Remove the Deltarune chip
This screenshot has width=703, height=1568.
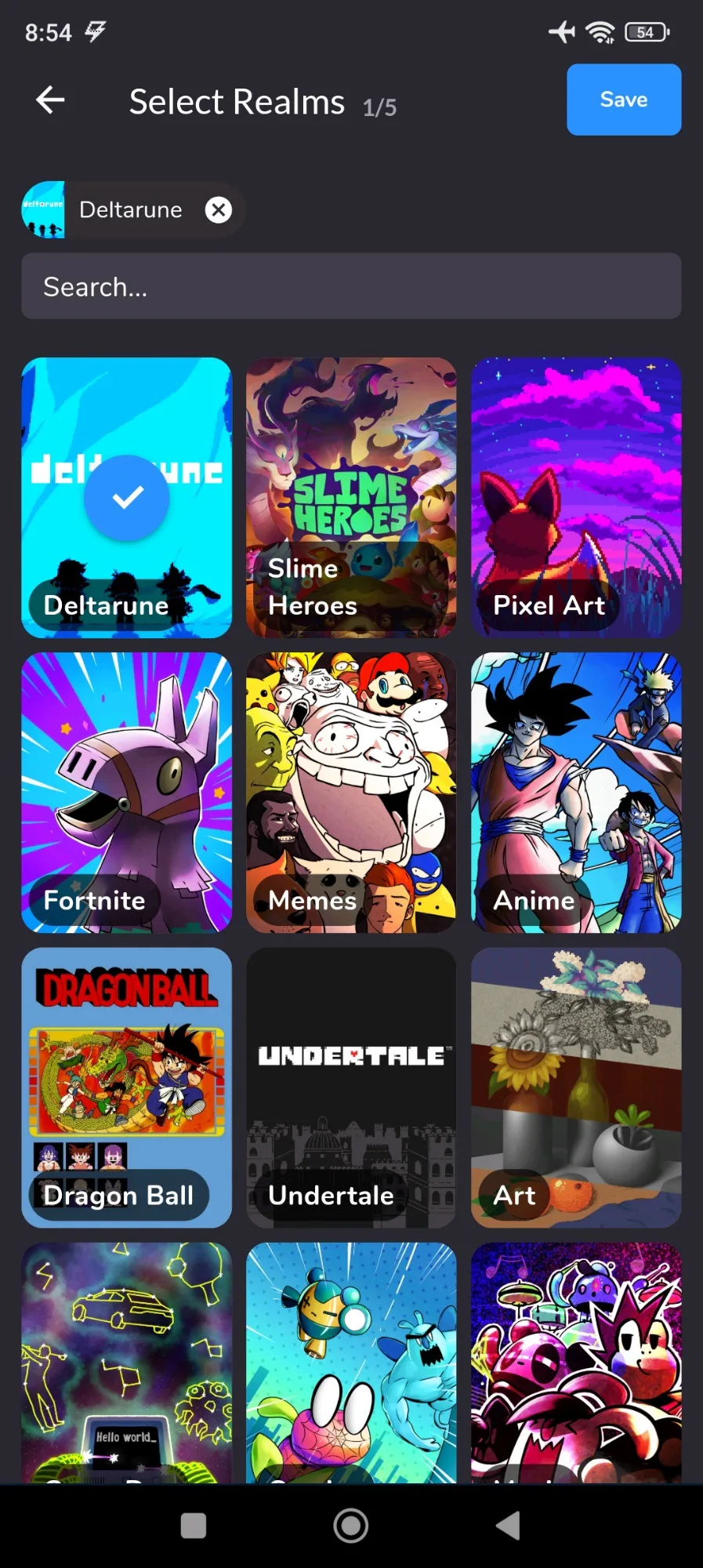pos(219,209)
